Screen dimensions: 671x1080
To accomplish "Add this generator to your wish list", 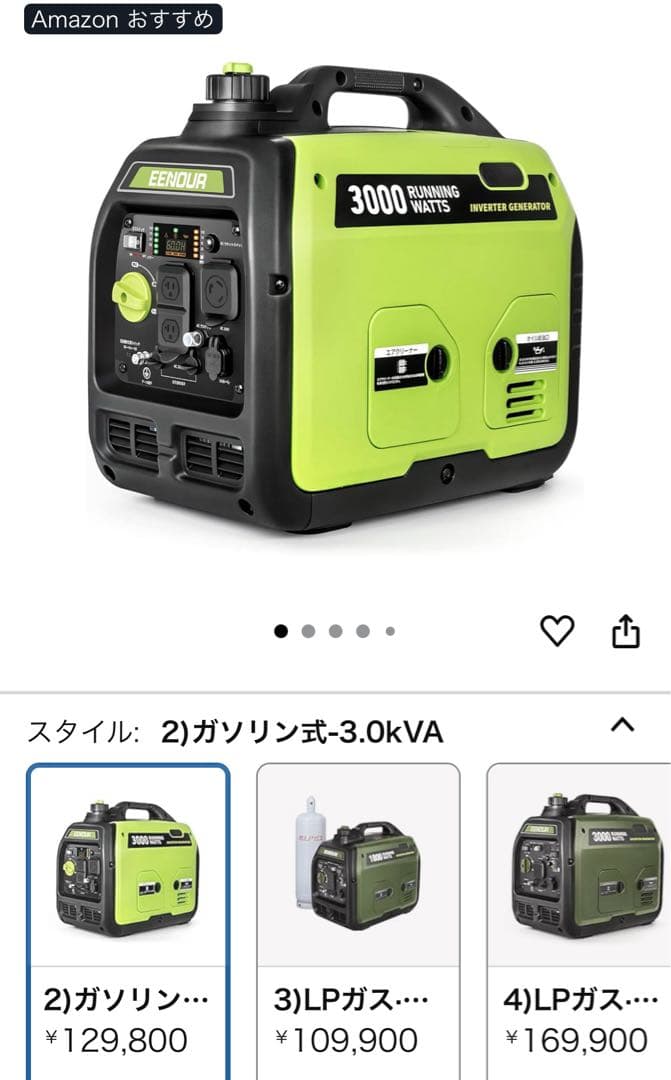I will 557,631.
